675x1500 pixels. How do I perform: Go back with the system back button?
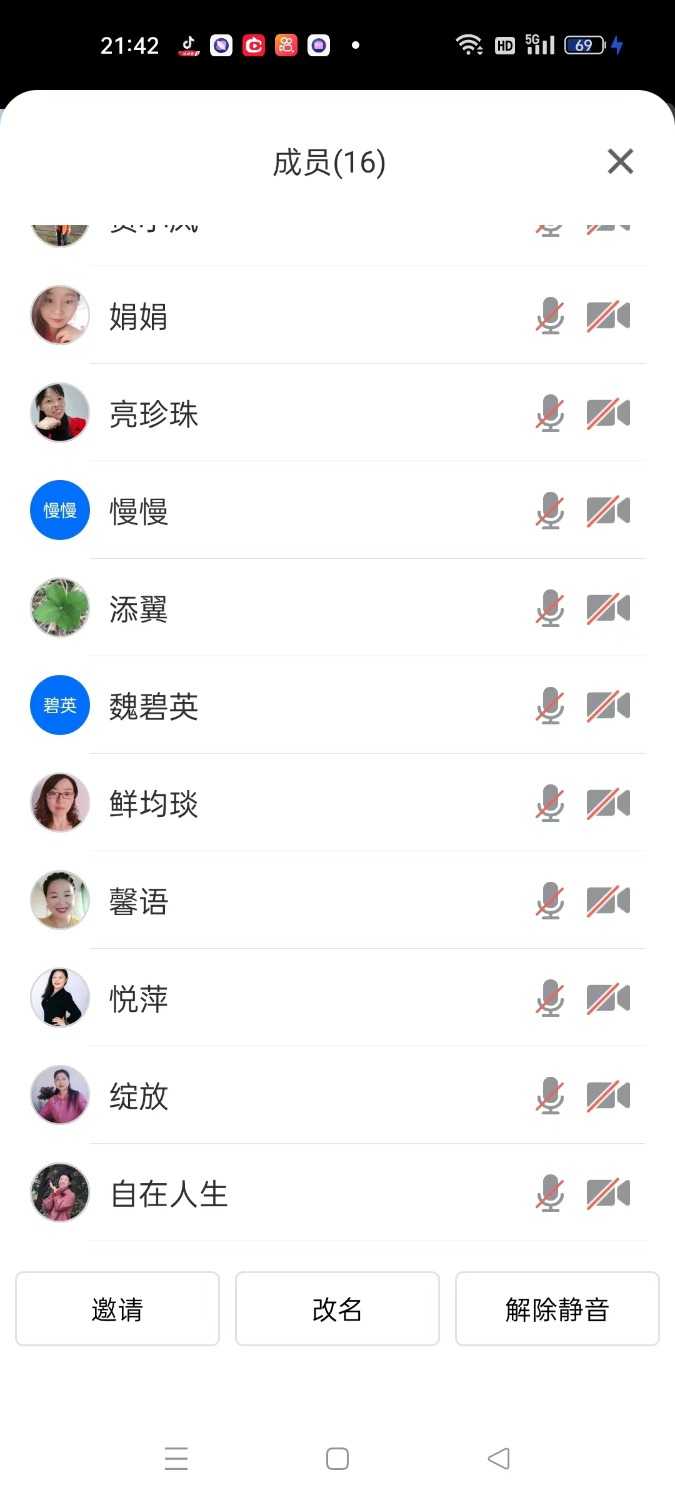pyautogui.click(x=498, y=1459)
